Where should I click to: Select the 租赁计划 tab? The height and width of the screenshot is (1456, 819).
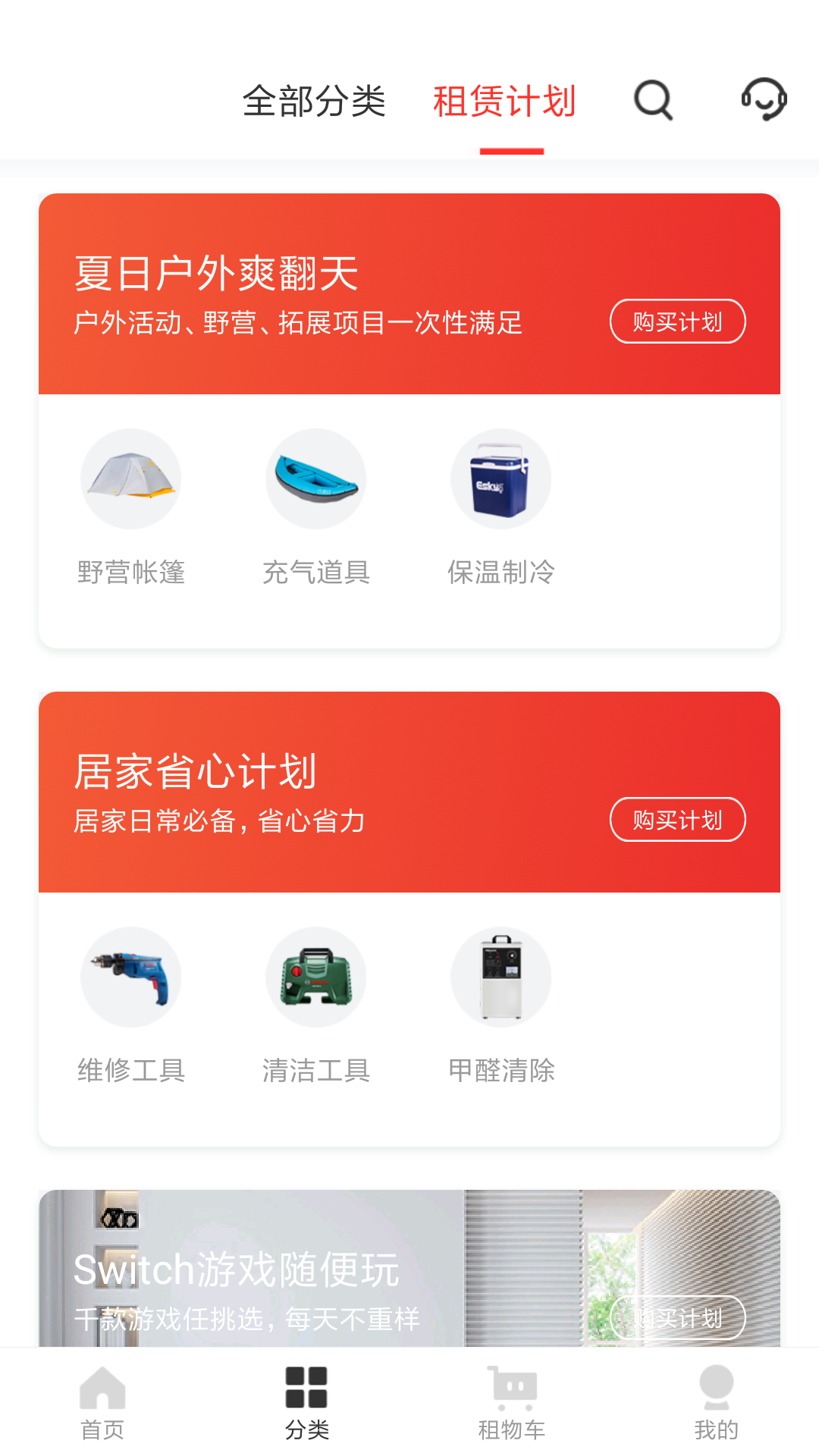(505, 102)
